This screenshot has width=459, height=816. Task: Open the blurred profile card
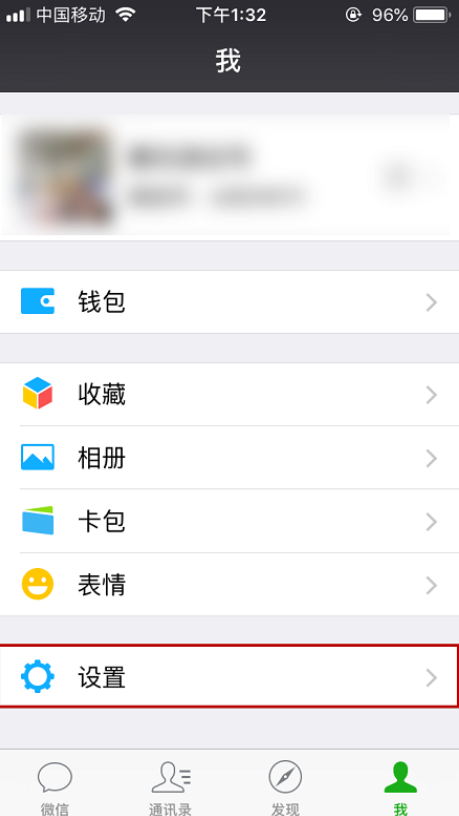coord(230,176)
